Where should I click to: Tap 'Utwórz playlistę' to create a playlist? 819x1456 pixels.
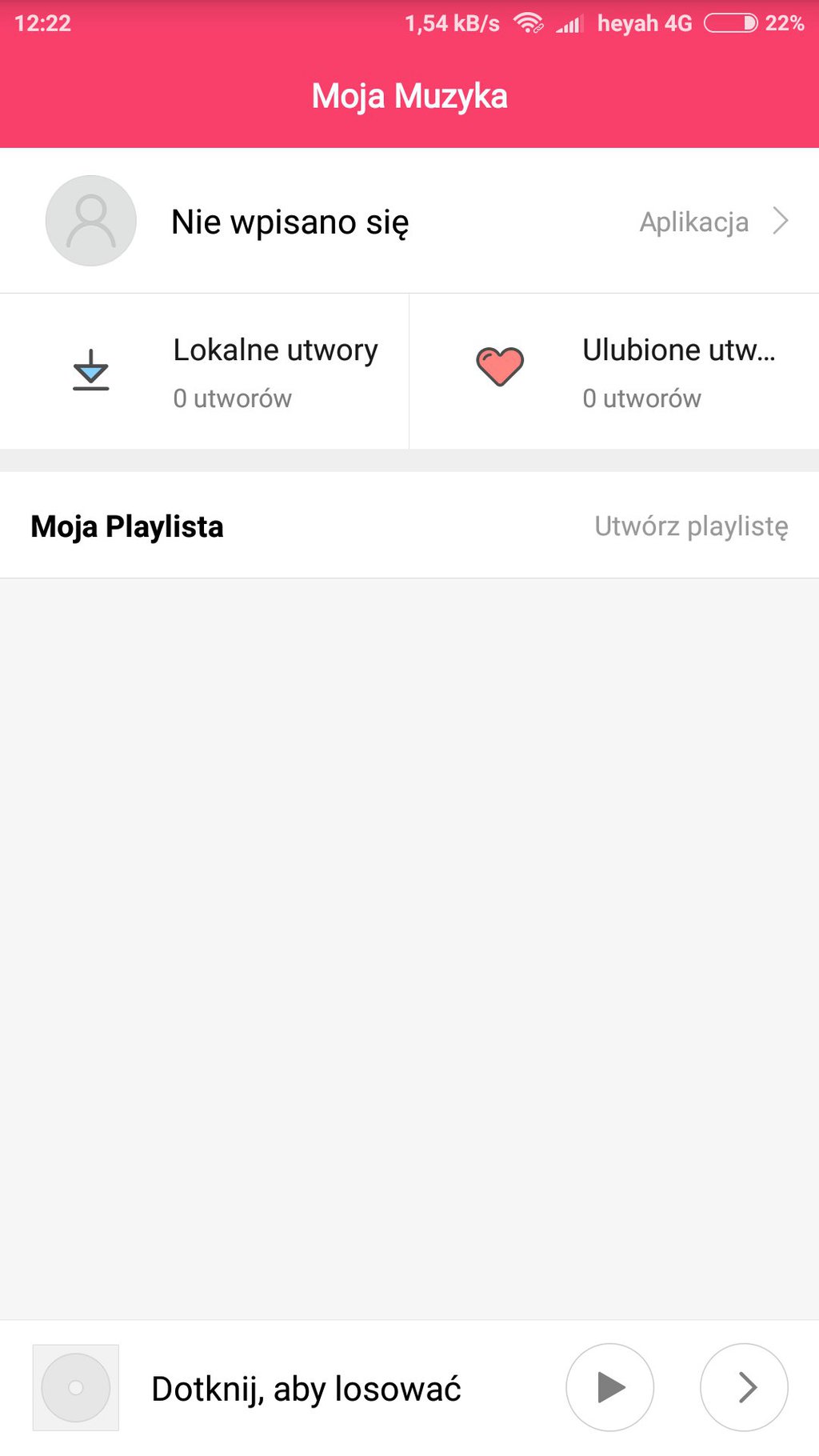click(x=691, y=526)
